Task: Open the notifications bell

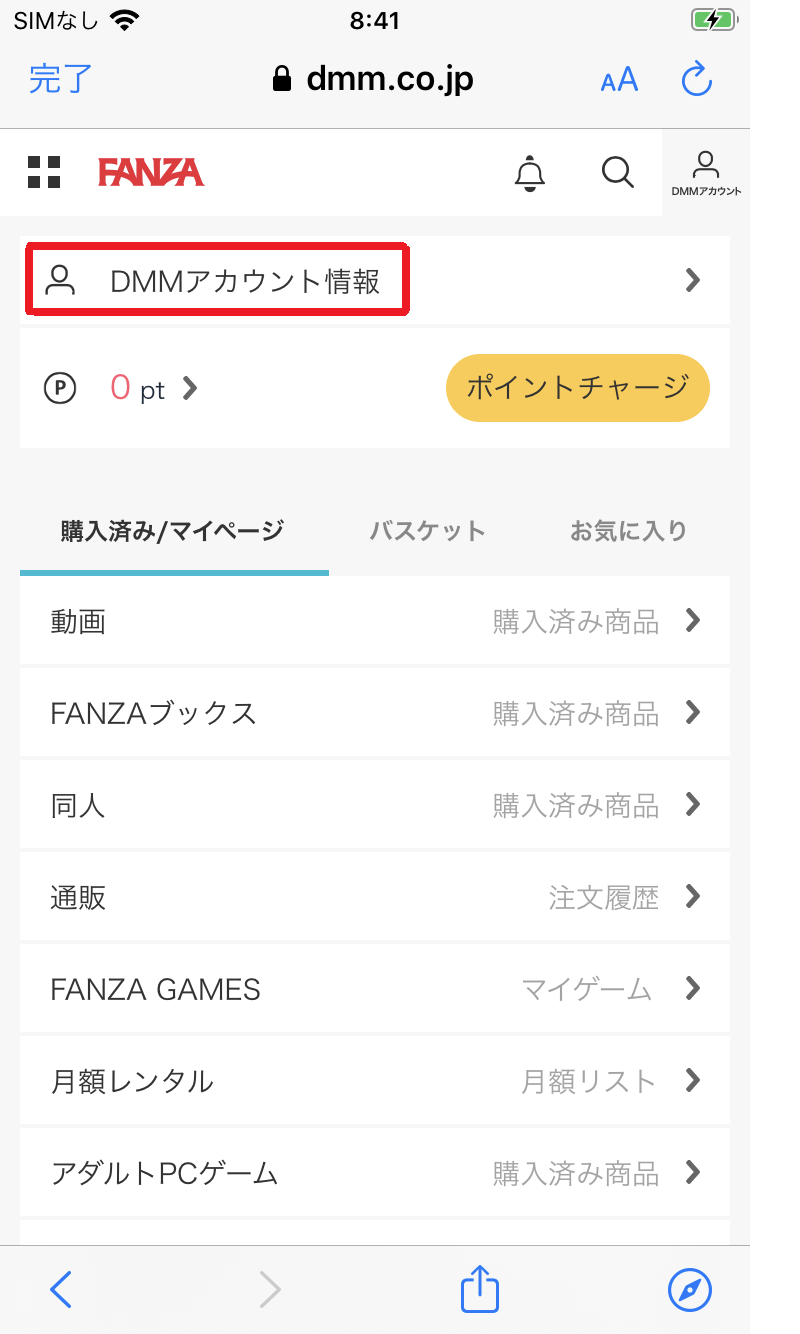Action: click(530, 173)
